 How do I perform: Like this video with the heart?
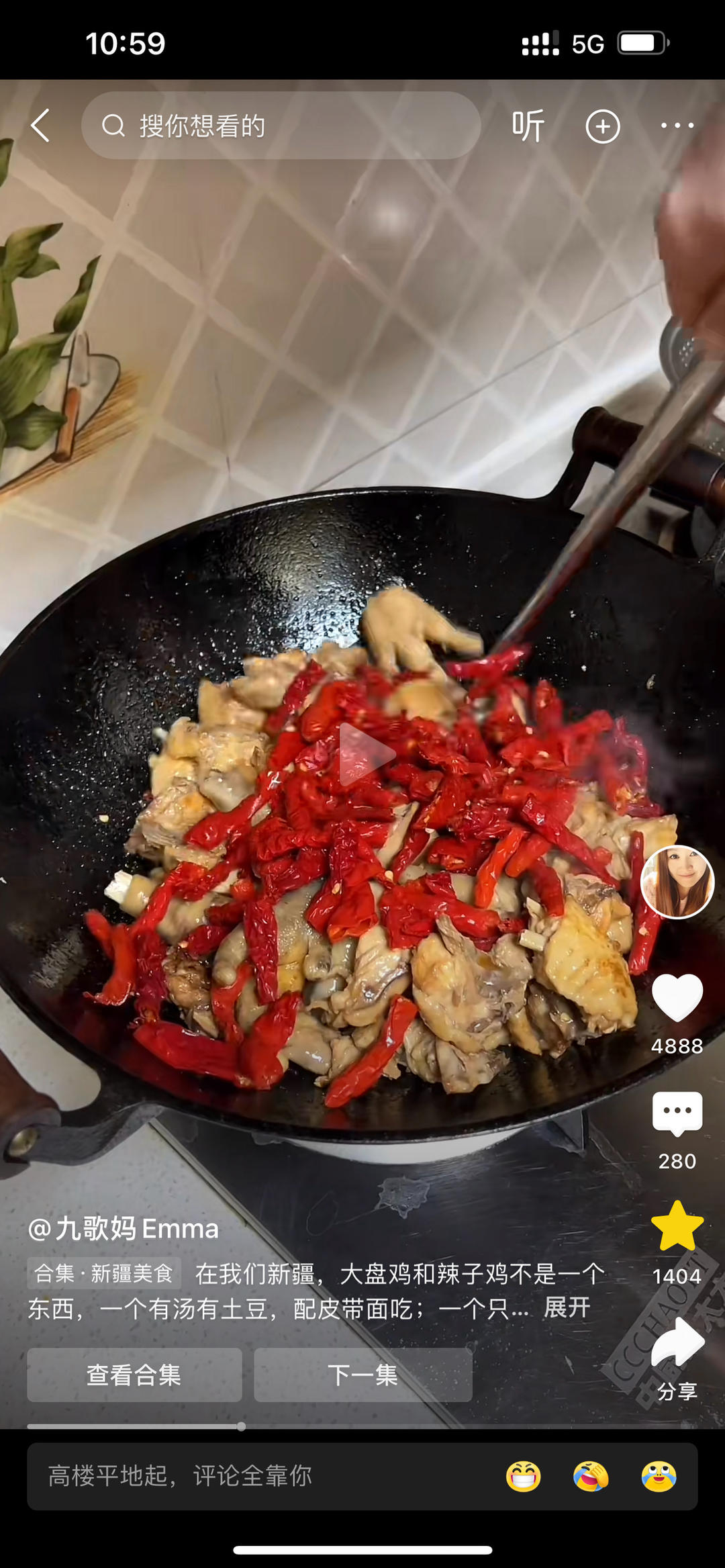(x=677, y=997)
